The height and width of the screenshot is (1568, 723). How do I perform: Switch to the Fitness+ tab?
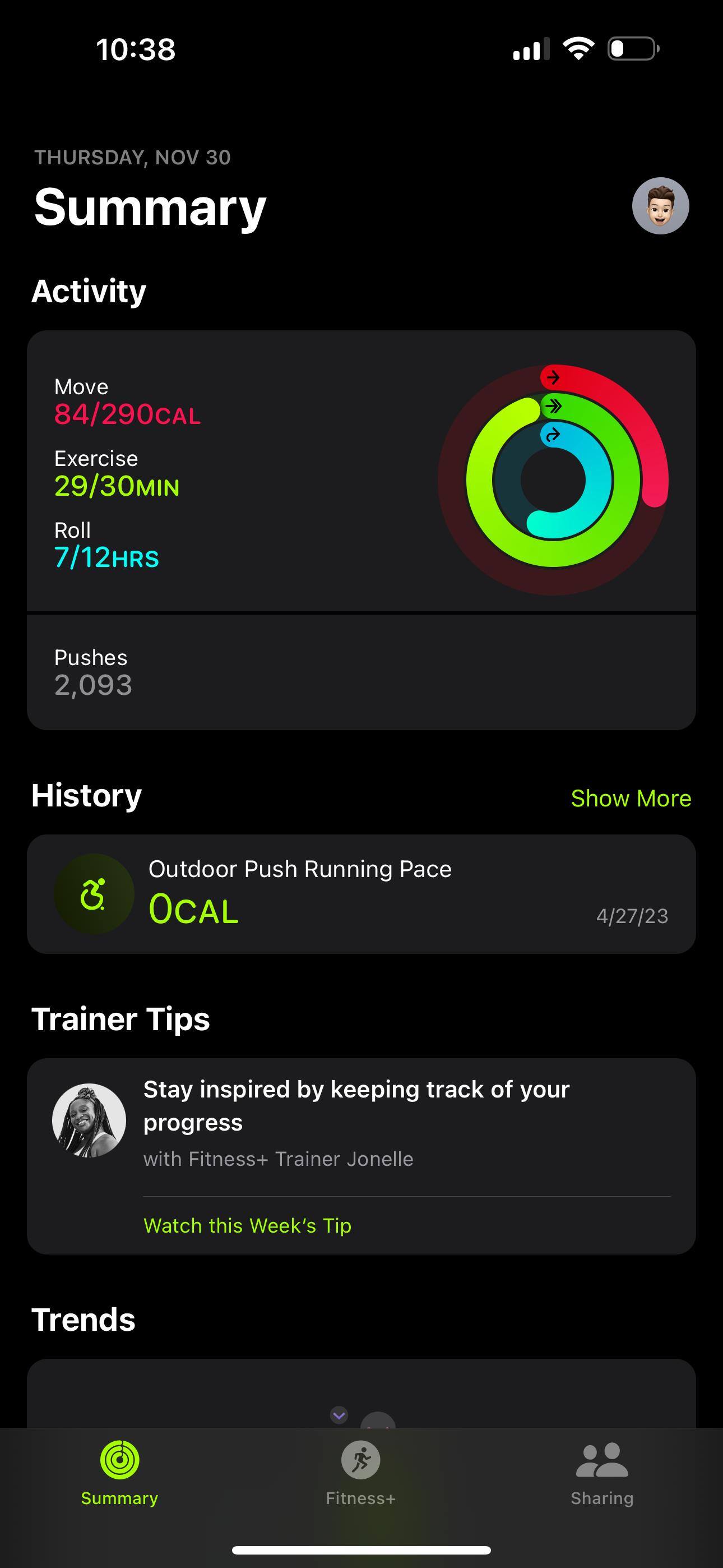(361, 1472)
